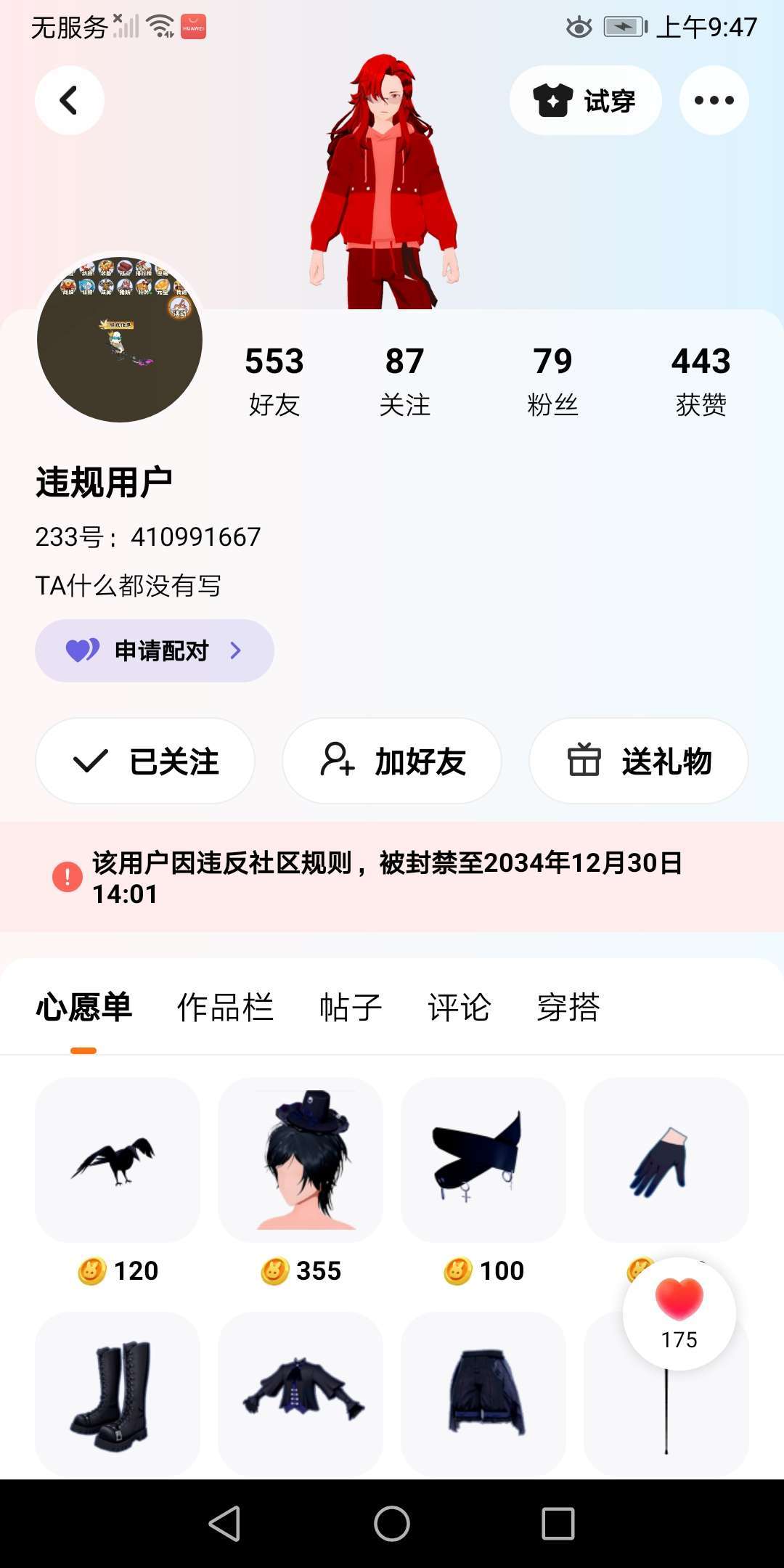Switch to the 作品栏 tab
Viewport: 784px width, 1568px height.
pos(225,1008)
